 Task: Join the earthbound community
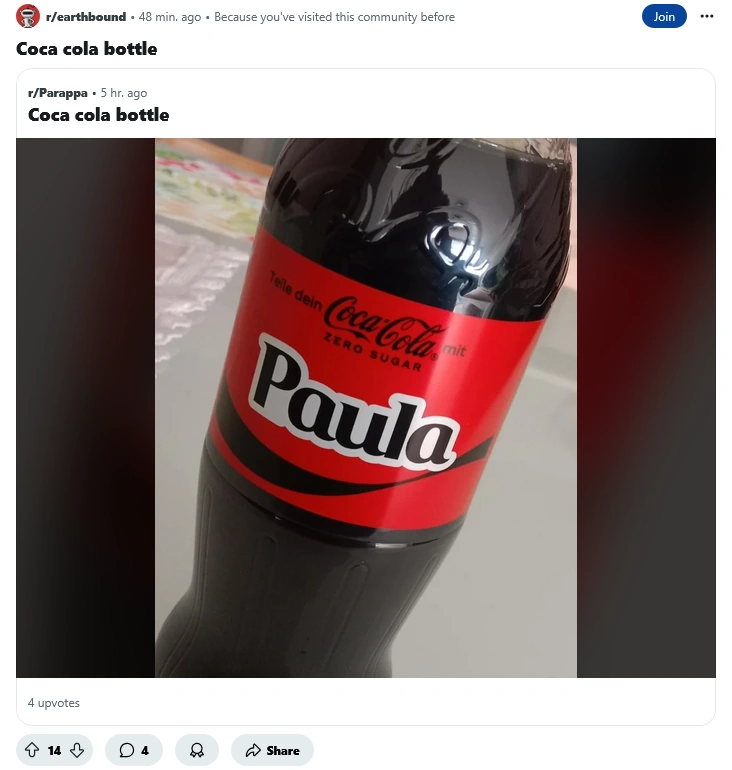click(x=663, y=16)
